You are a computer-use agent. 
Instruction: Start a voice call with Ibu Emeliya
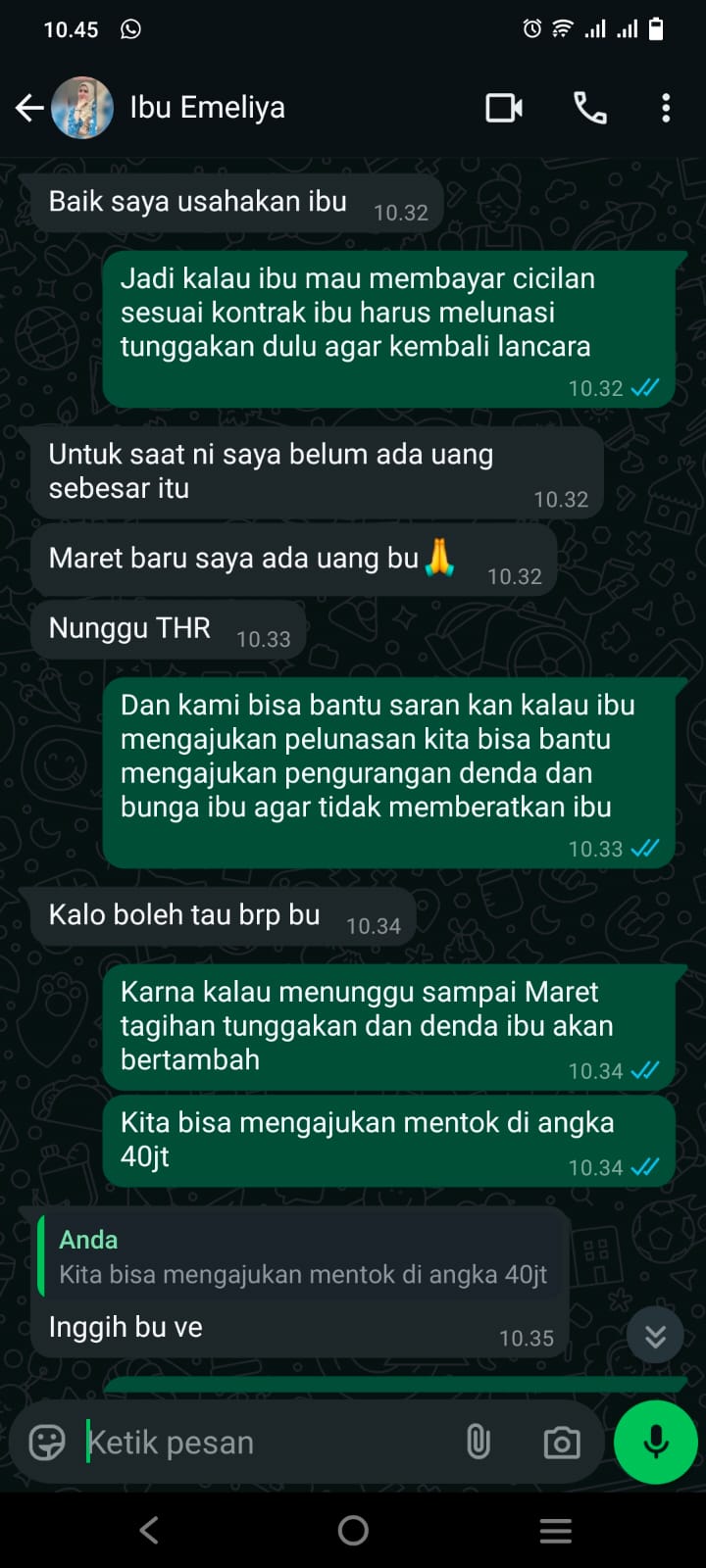(x=589, y=108)
